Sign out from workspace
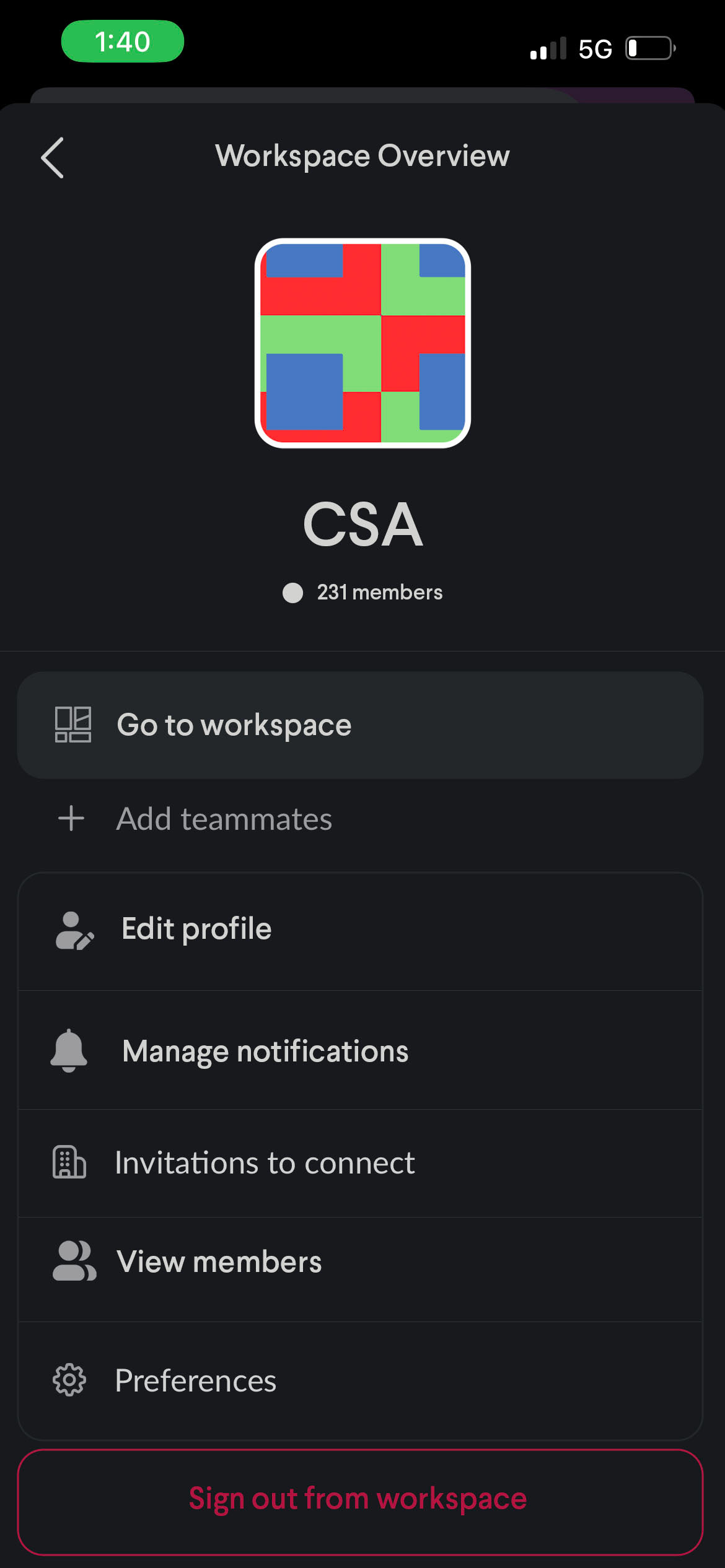The width and height of the screenshot is (725, 1568). [x=360, y=1501]
